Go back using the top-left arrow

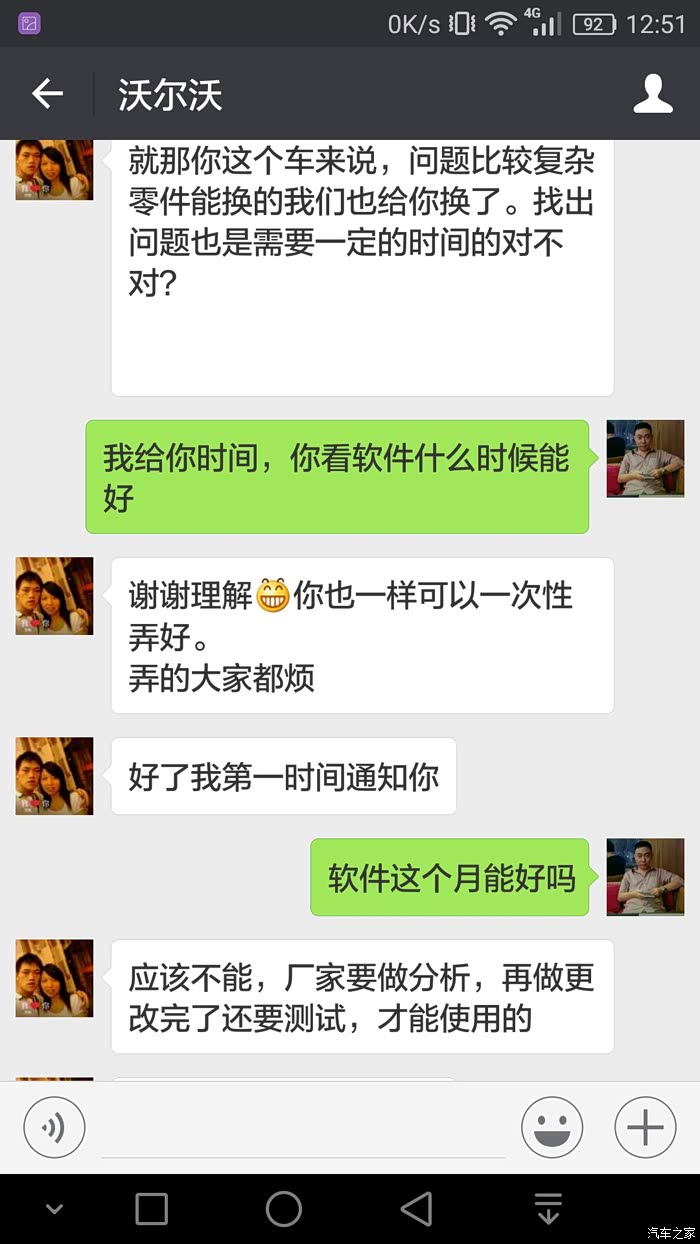(47, 94)
